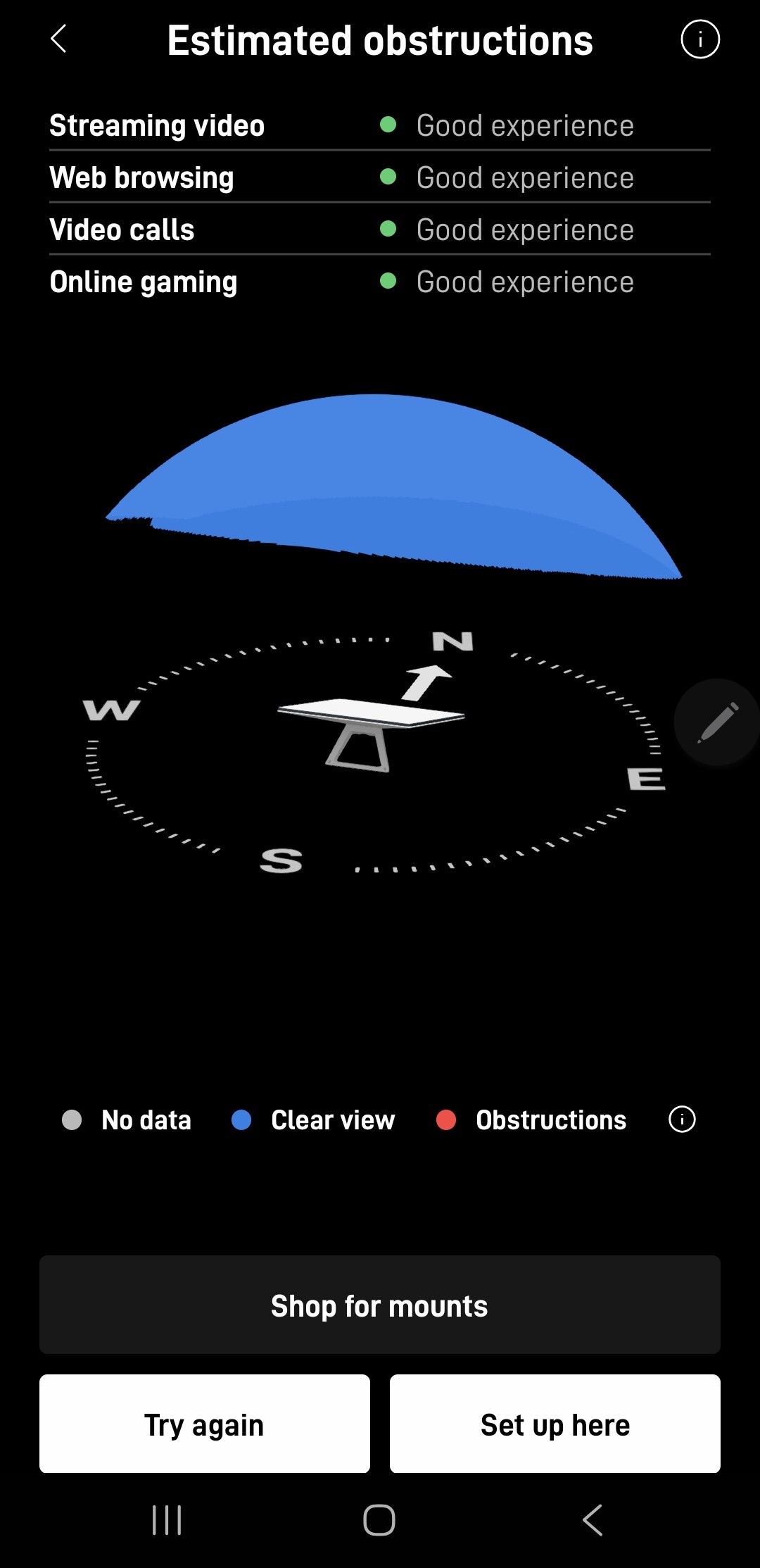Select the Clear view legend marker
Screen dimensions: 760x1568
coord(242,1119)
